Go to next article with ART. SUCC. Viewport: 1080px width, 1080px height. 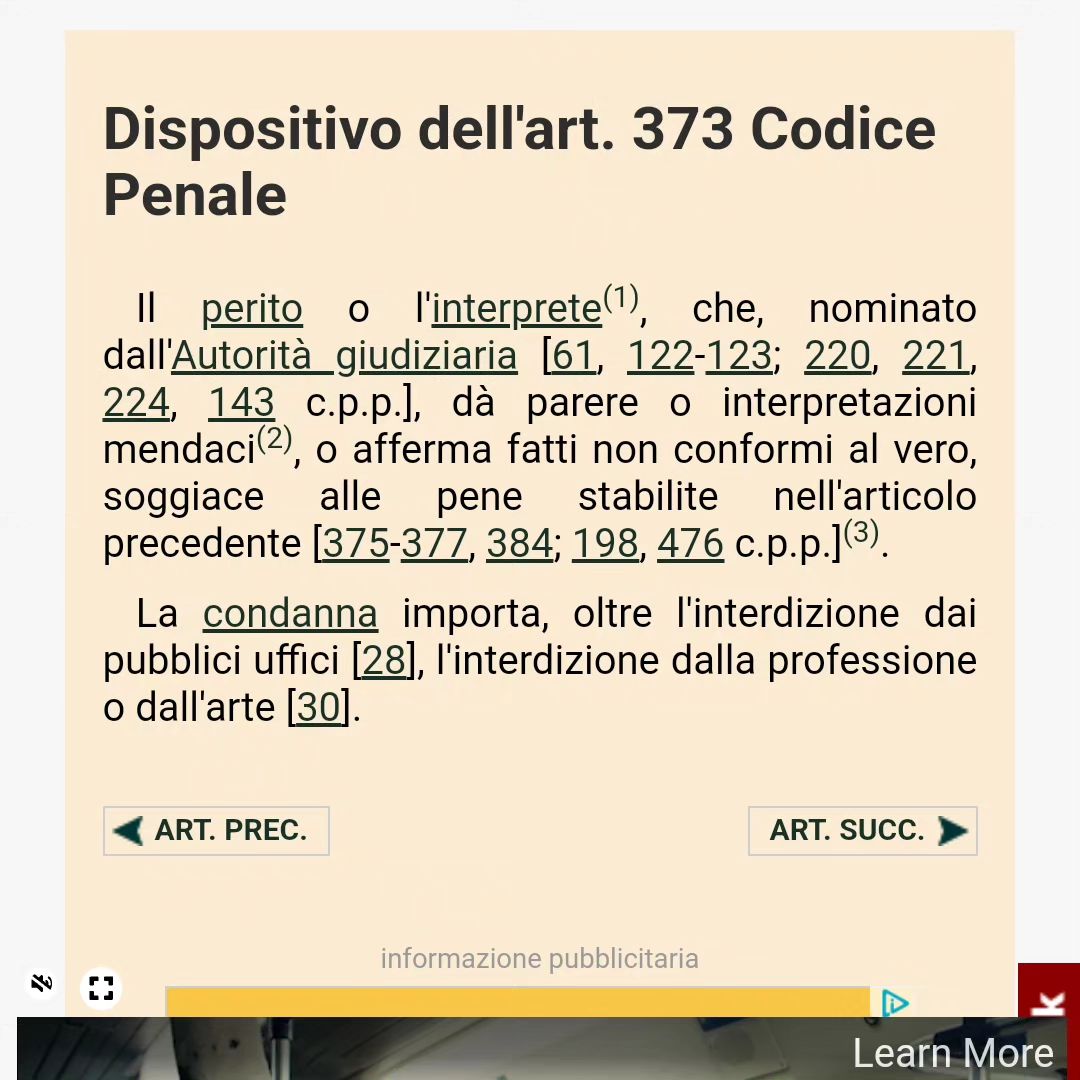(x=862, y=831)
